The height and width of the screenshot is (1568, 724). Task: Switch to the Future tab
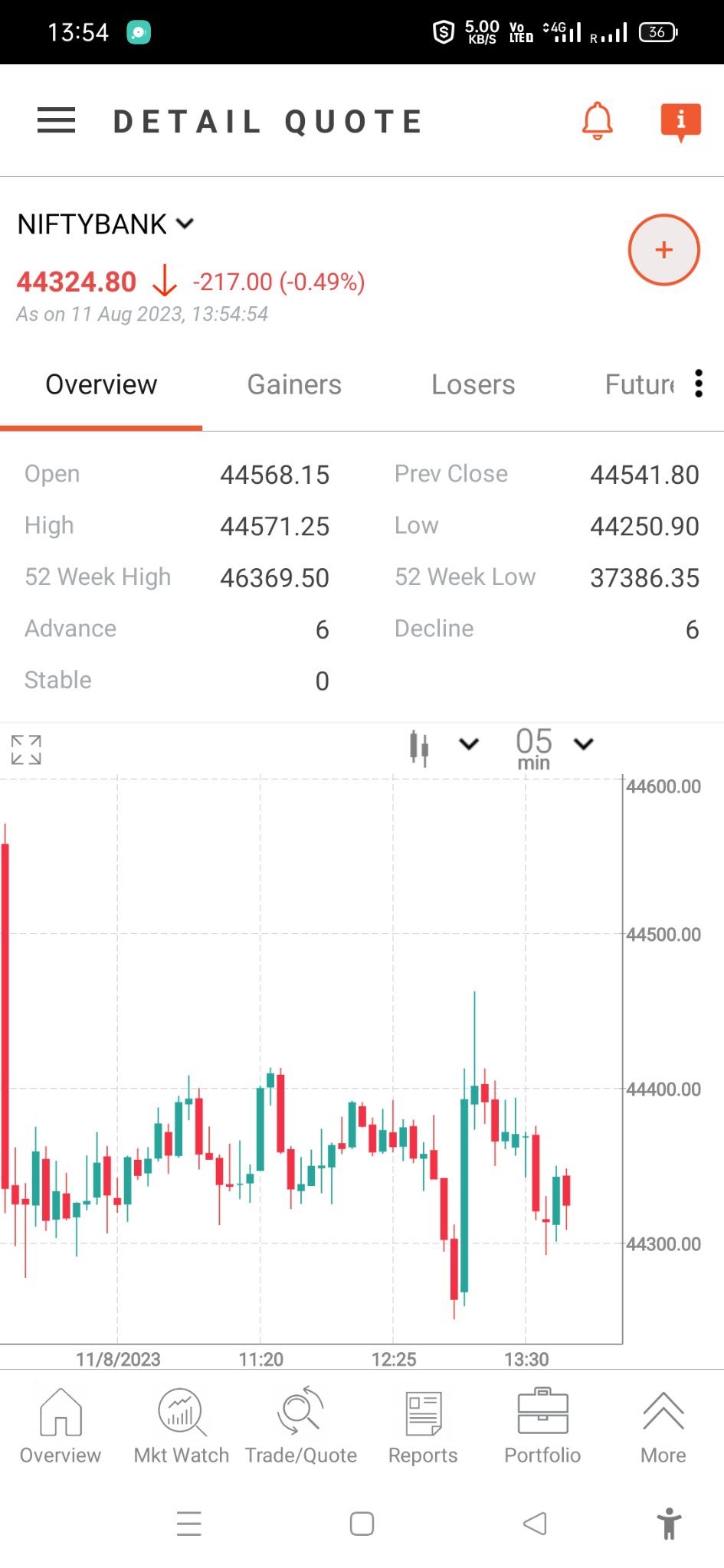640,384
